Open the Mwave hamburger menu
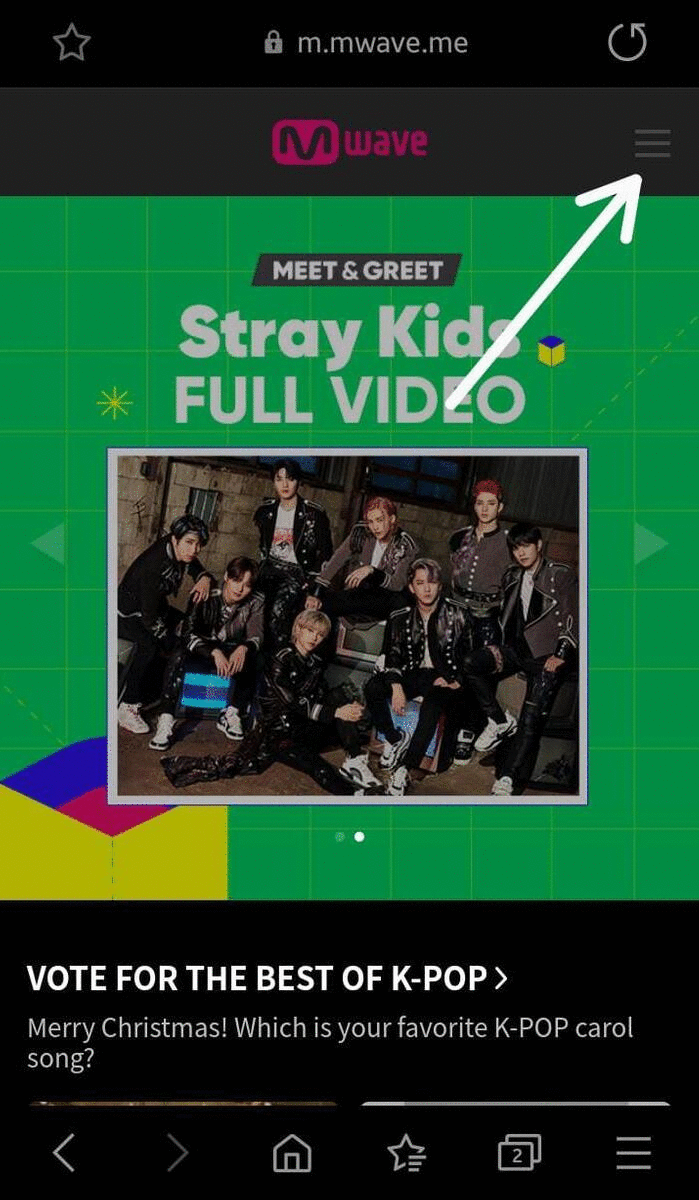 653,145
